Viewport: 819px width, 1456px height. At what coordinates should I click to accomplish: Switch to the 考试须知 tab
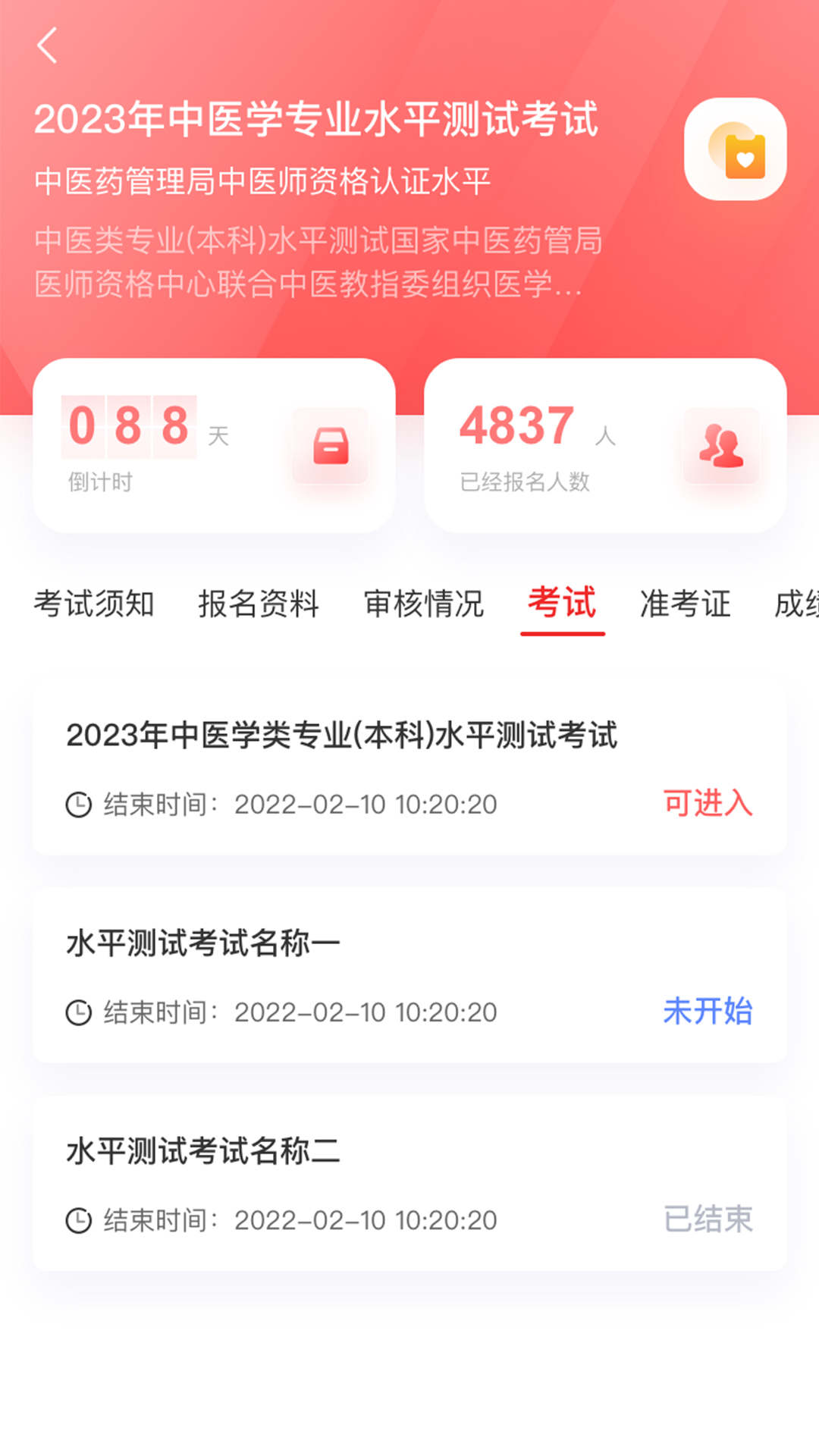[x=93, y=604]
